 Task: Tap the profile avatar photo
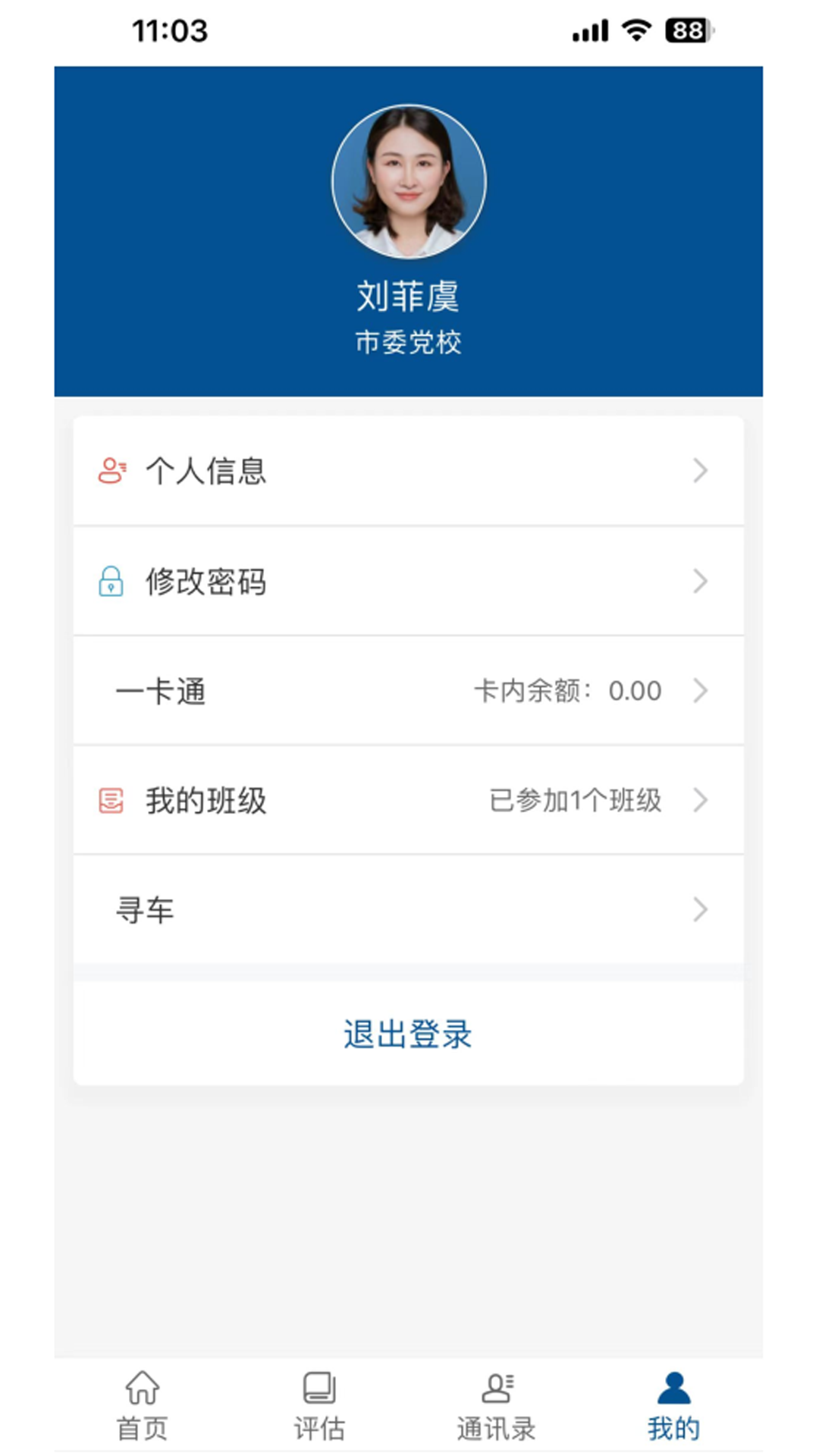click(x=409, y=182)
